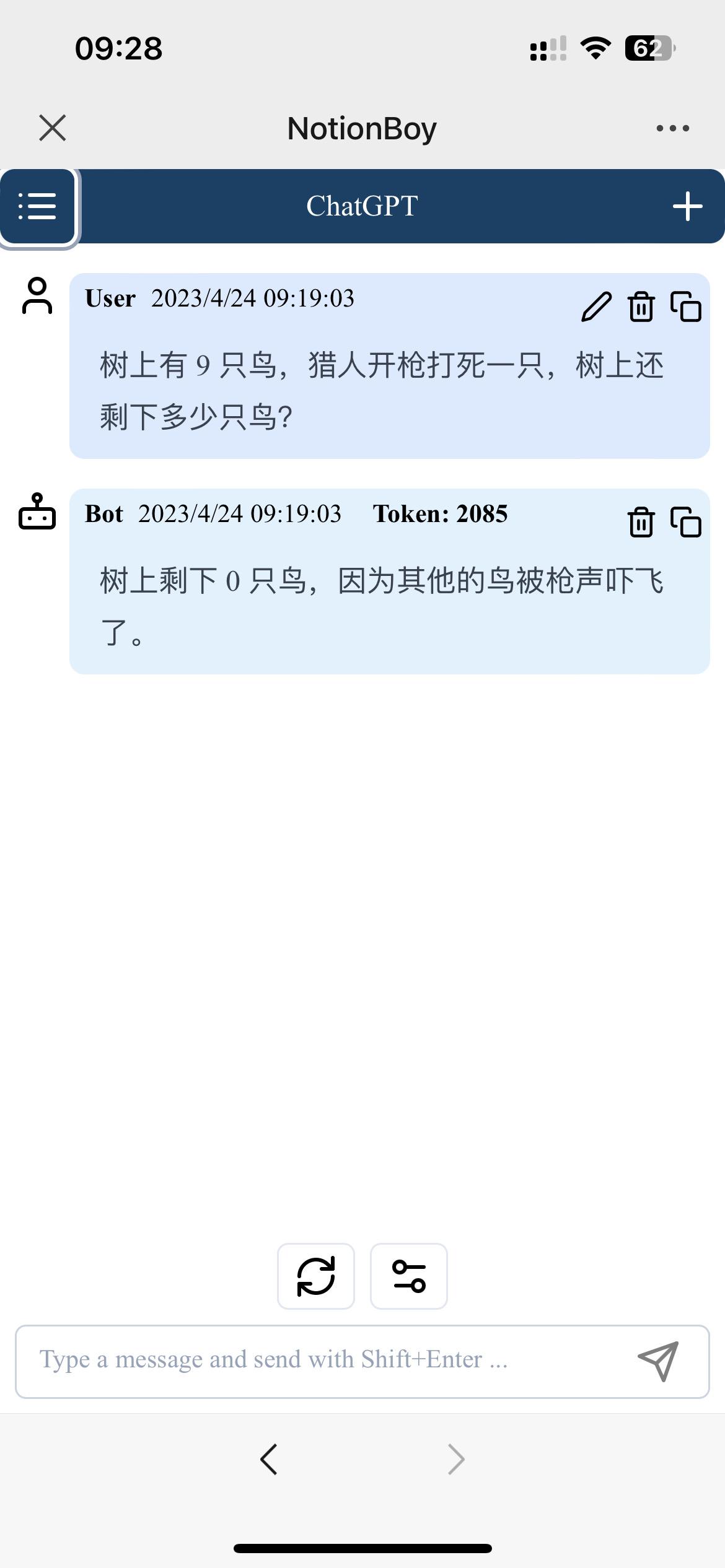Send the message with paper plane icon
Viewport: 725px width, 1568px height.
(x=658, y=1361)
